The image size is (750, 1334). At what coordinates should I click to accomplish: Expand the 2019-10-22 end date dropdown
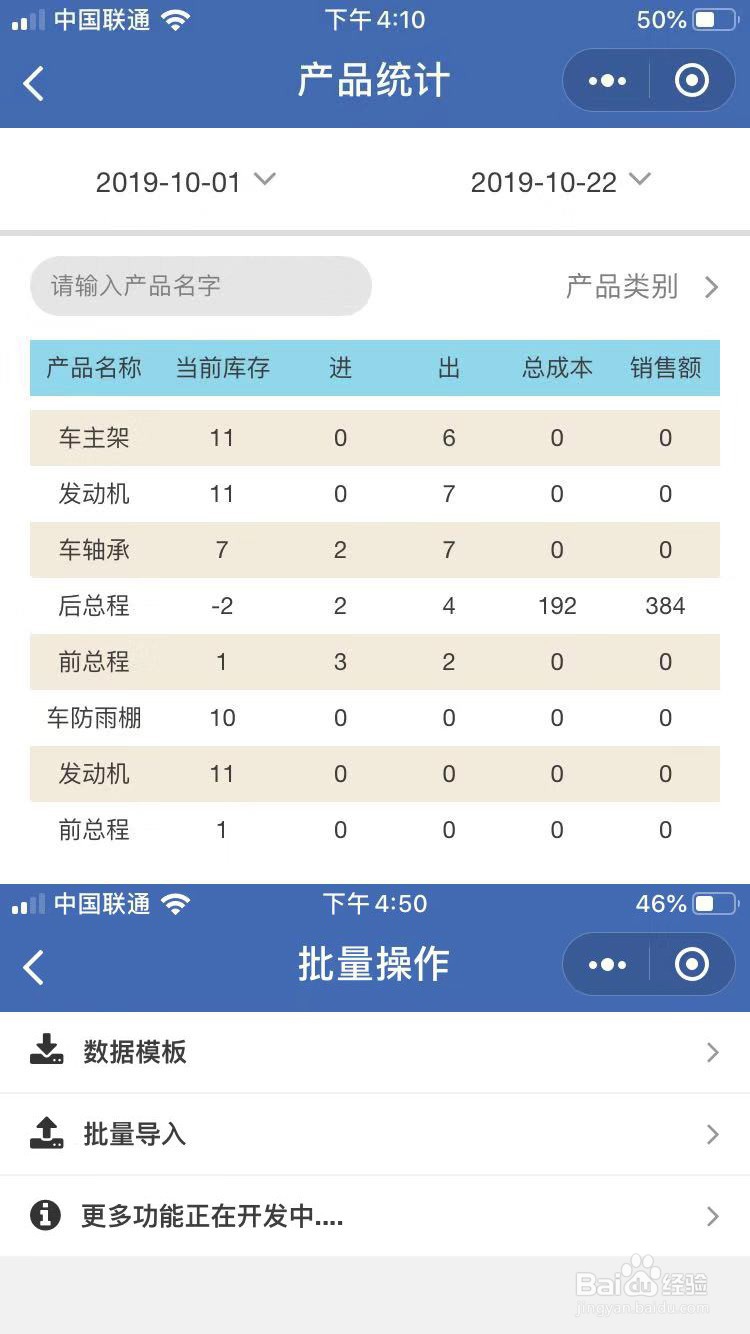coord(560,181)
